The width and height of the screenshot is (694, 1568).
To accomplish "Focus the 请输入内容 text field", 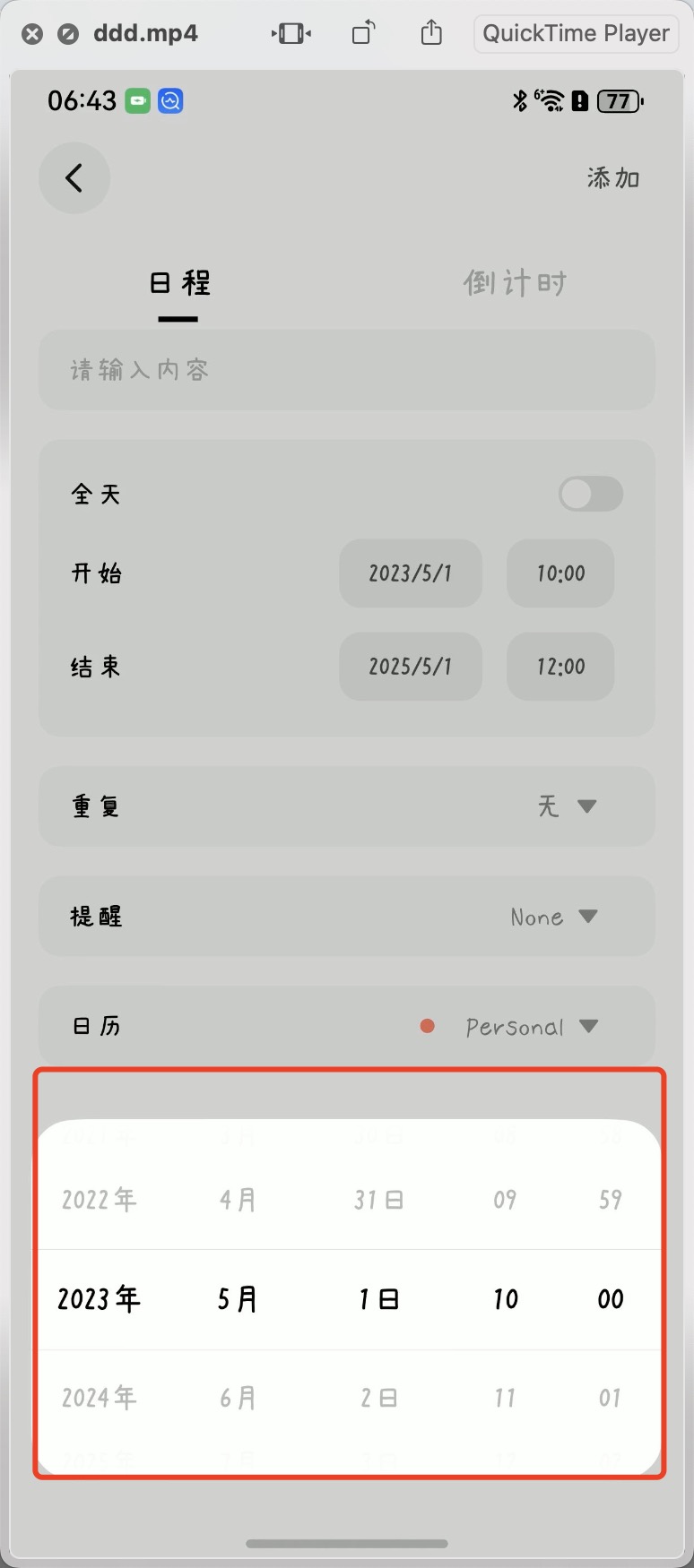I will (347, 370).
